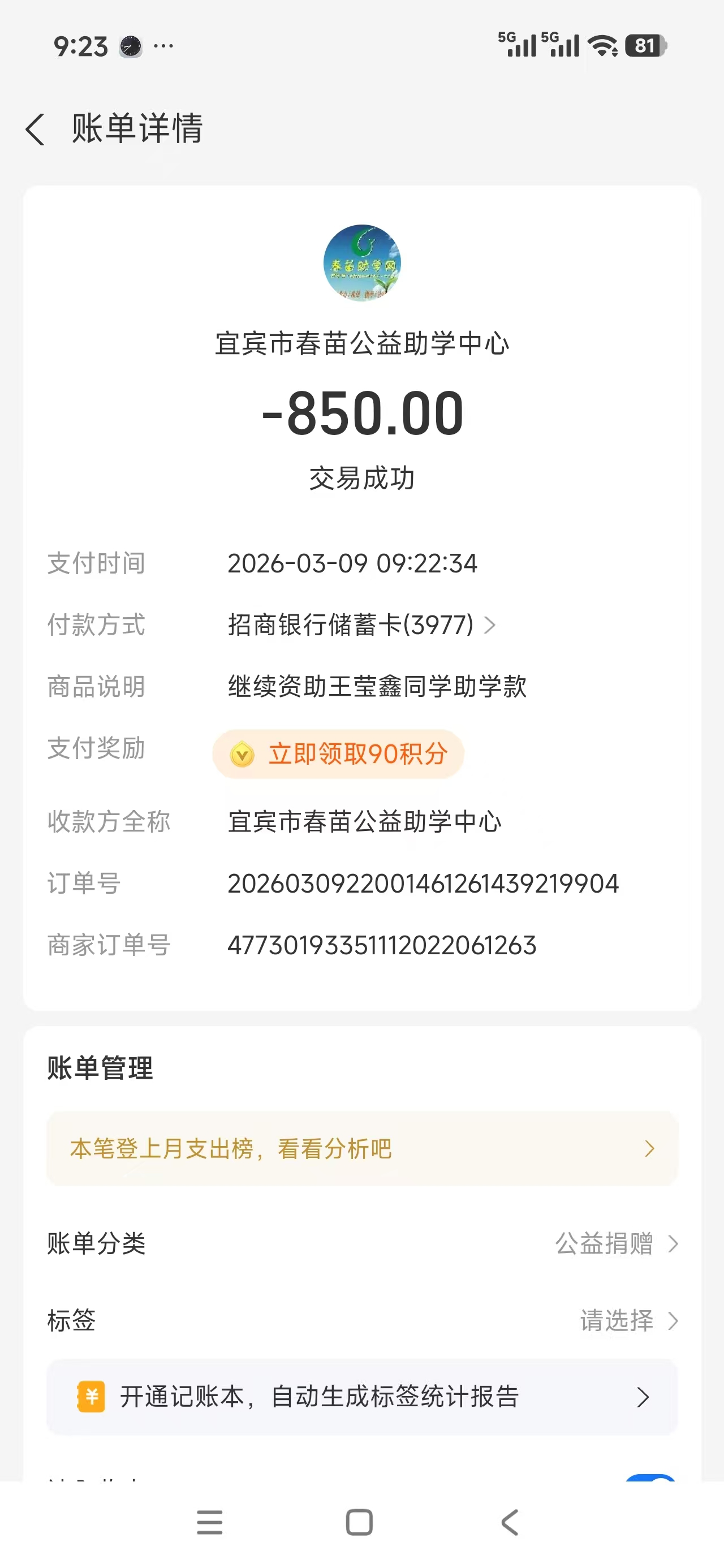Open the 本笔登上月支出榜 analysis banner
This screenshot has width=724, height=1568.
coord(361,1149)
